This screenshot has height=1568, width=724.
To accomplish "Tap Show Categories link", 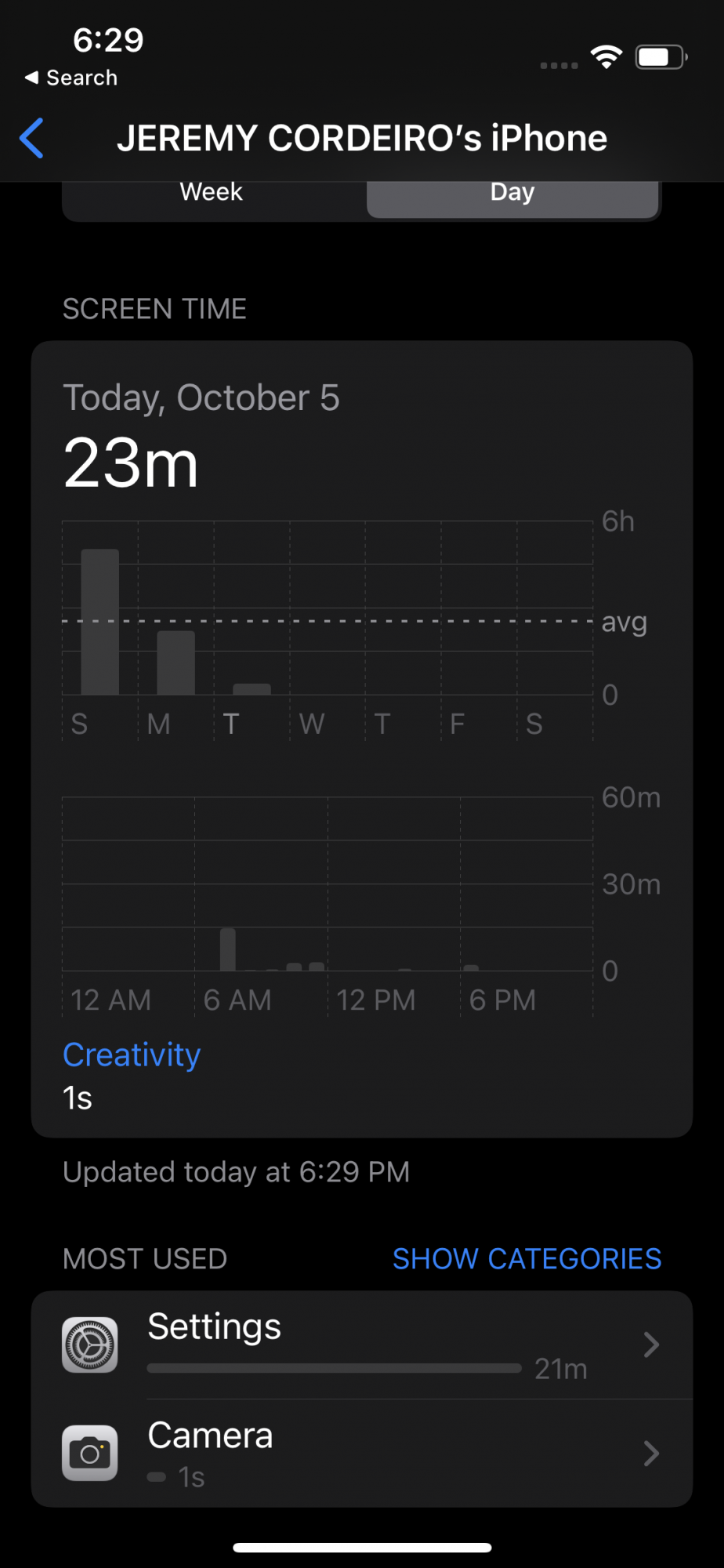I will click(x=527, y=1258).
